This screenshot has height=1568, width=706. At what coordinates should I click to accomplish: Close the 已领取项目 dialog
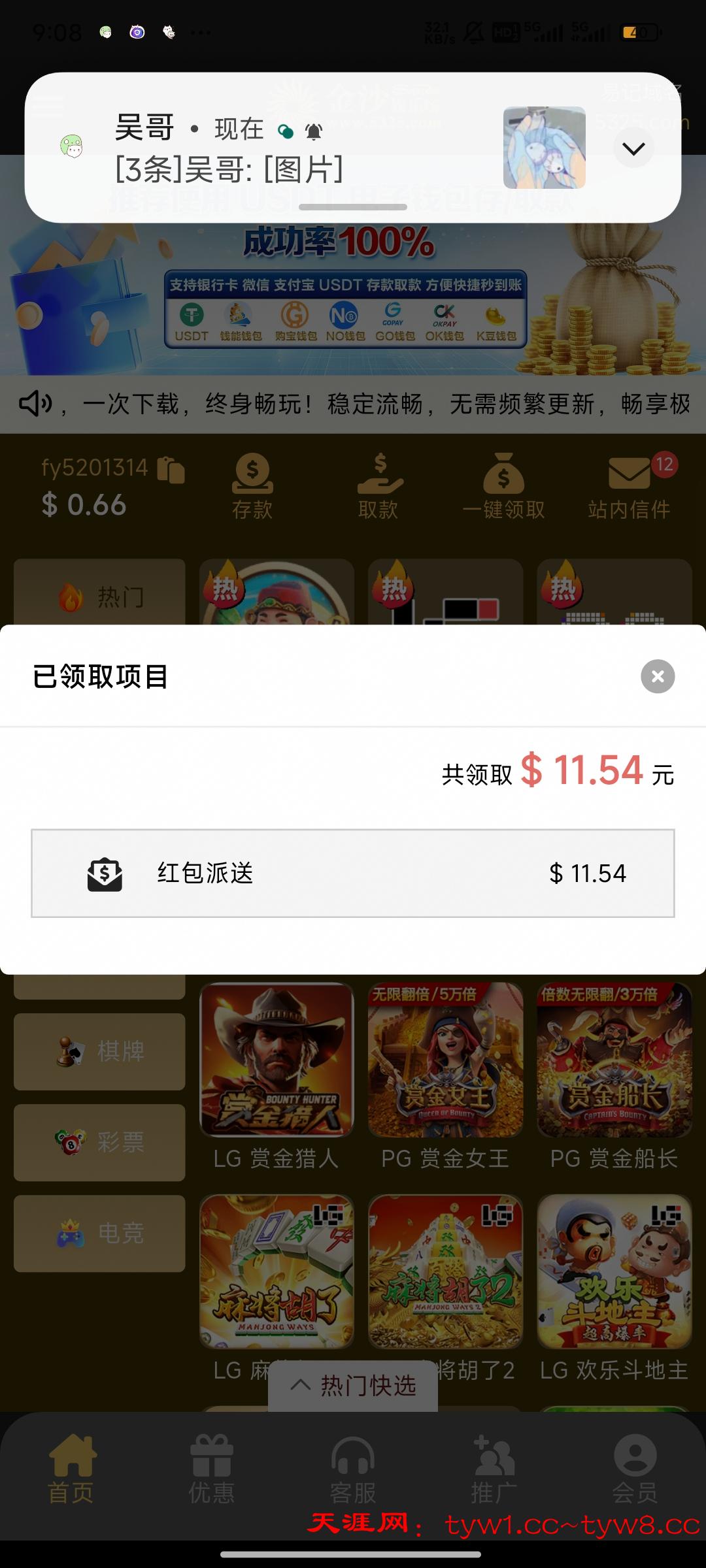pos(658,676)
